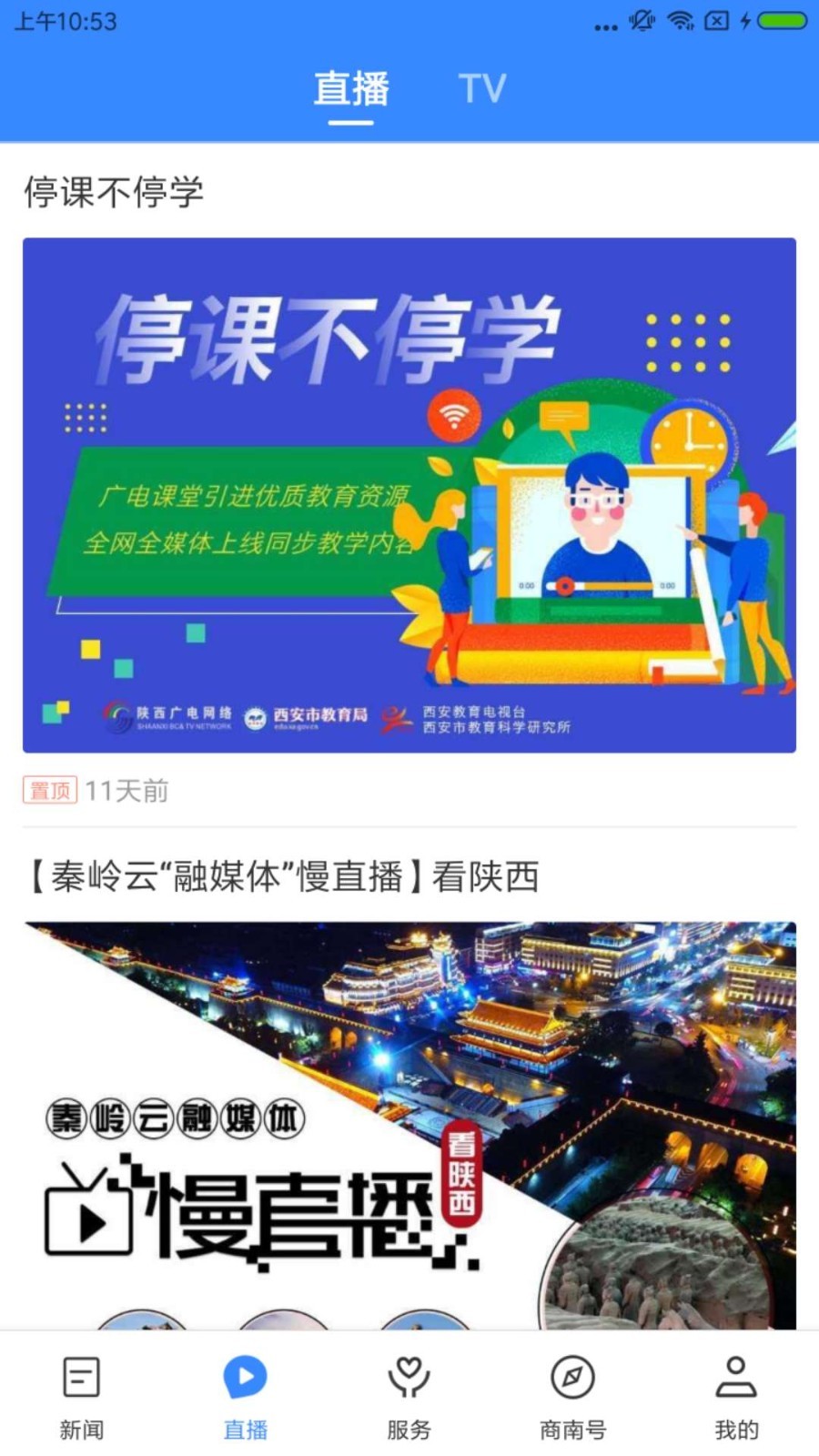Select the 直播 top tab
Viewport: 819px width, 1456px height.
(351, 89)
